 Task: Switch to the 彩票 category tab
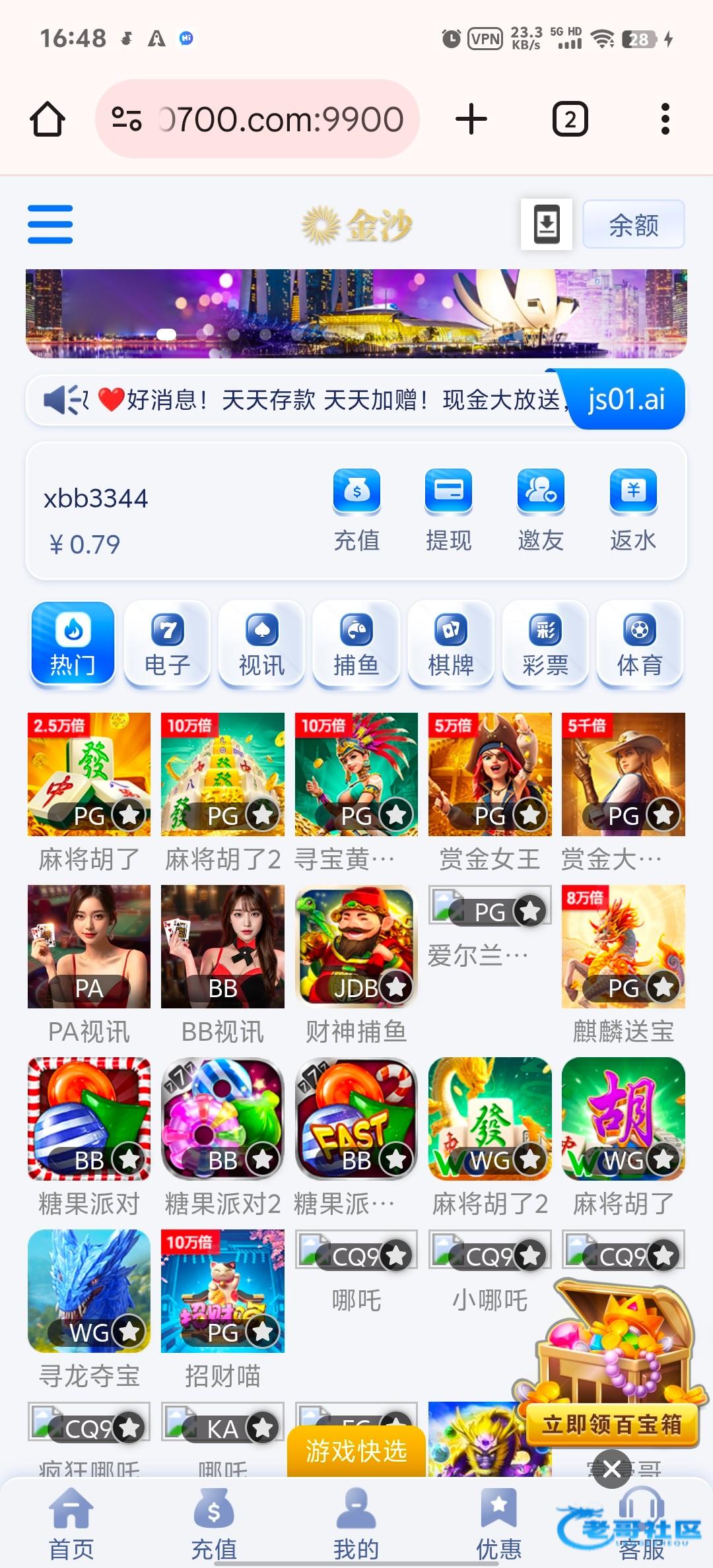point(545,644)
